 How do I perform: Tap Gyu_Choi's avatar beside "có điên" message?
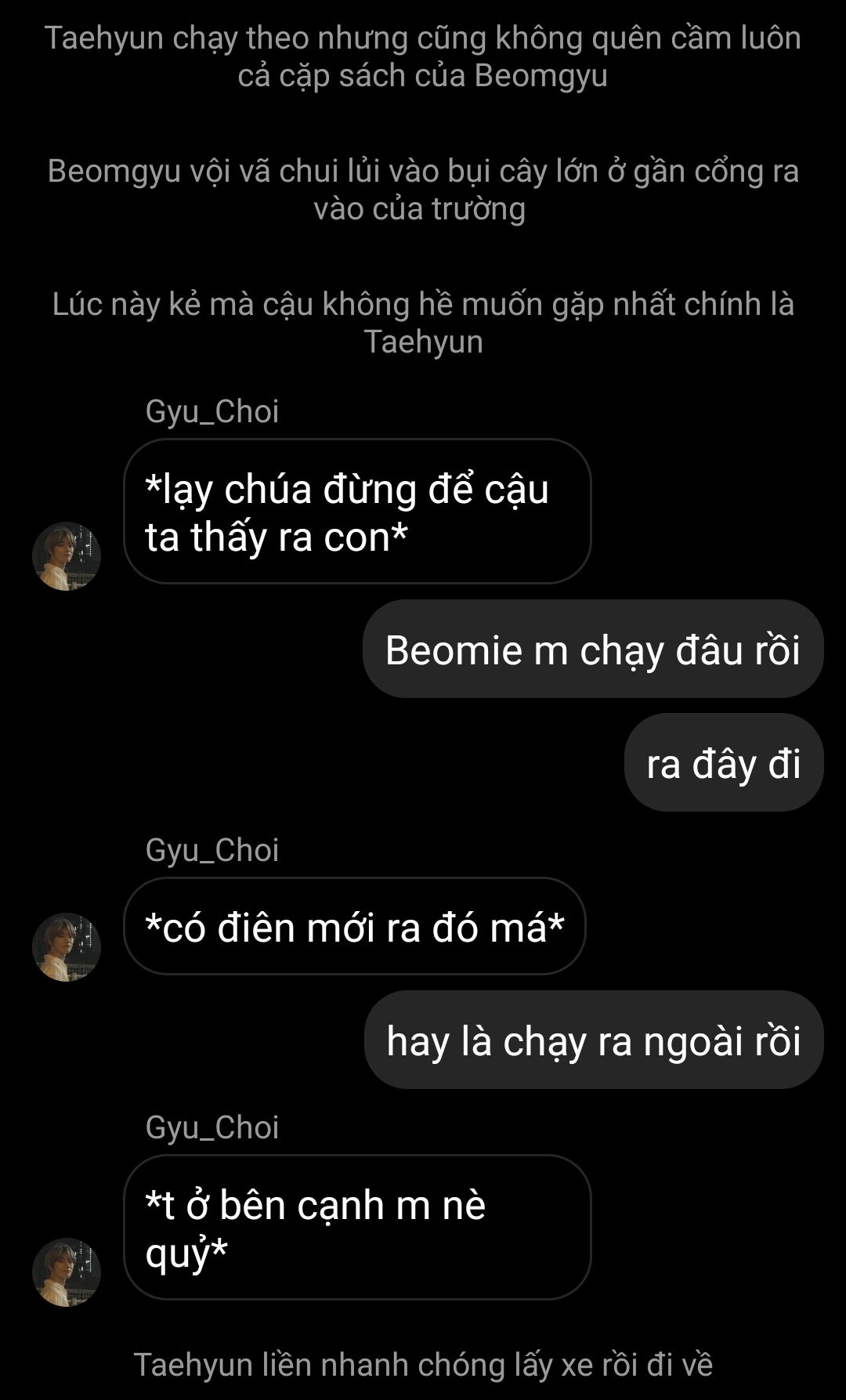coord(67,946)
